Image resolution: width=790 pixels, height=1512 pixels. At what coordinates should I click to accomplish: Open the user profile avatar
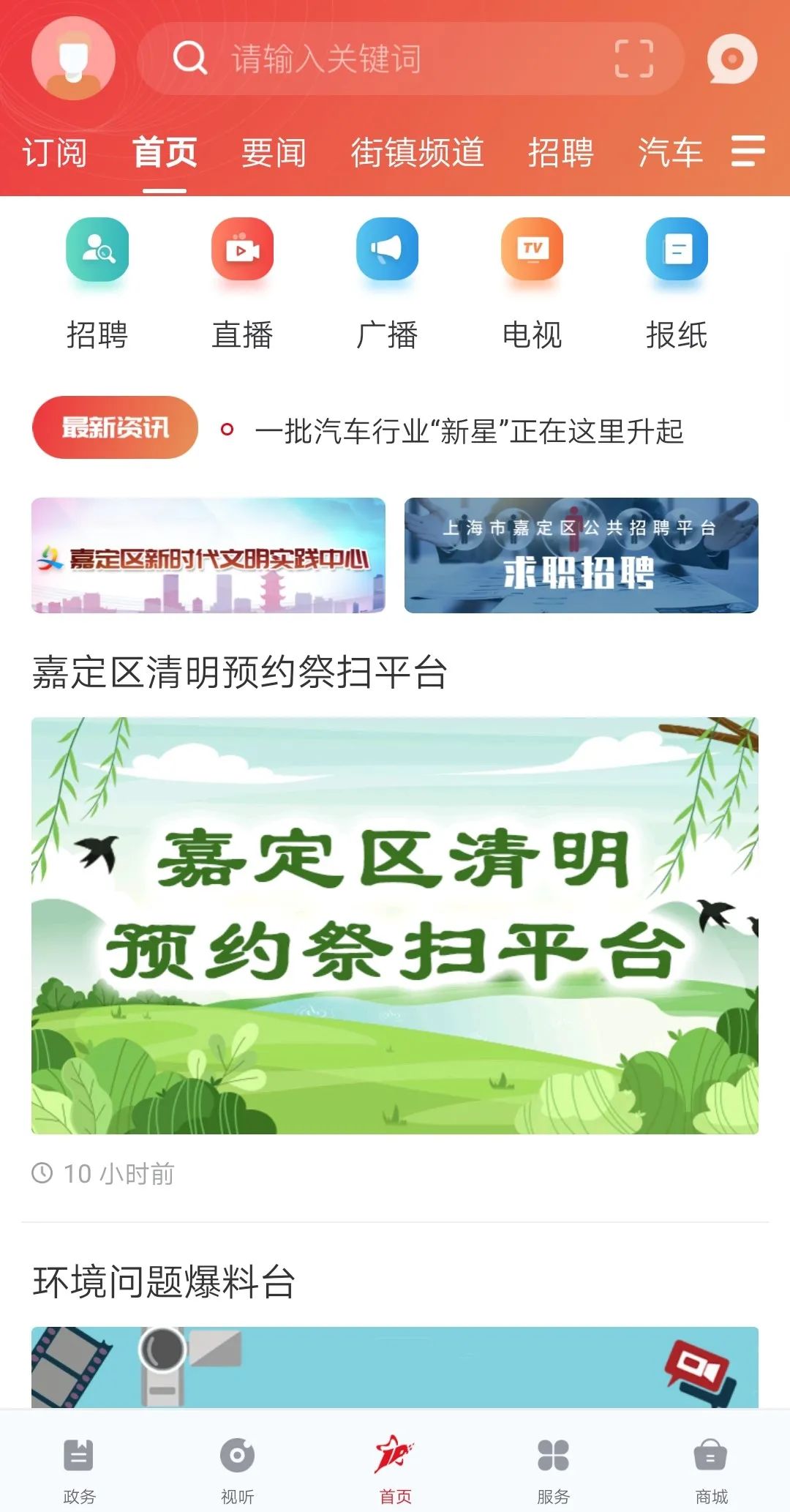[x=73, y=59]
